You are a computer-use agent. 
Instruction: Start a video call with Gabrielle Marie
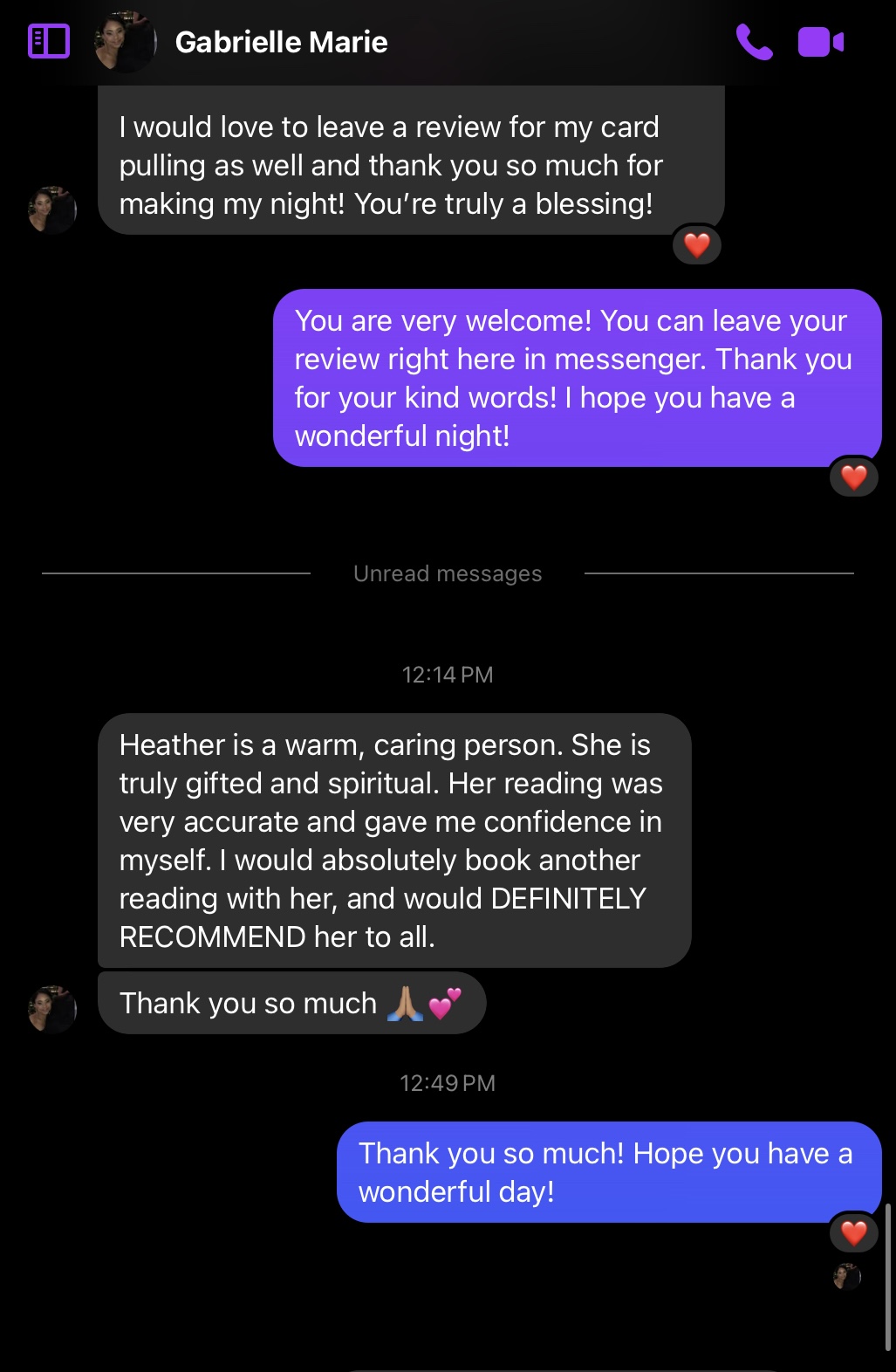click(820, 42)
